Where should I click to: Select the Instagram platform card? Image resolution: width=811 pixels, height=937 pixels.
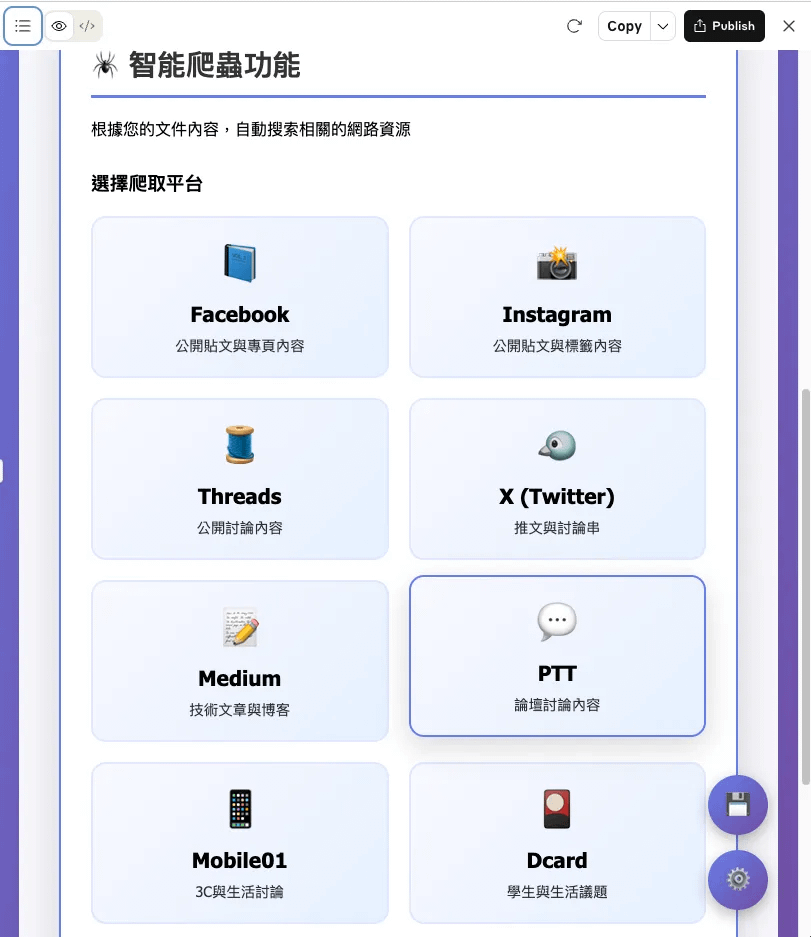click(557, 297)
